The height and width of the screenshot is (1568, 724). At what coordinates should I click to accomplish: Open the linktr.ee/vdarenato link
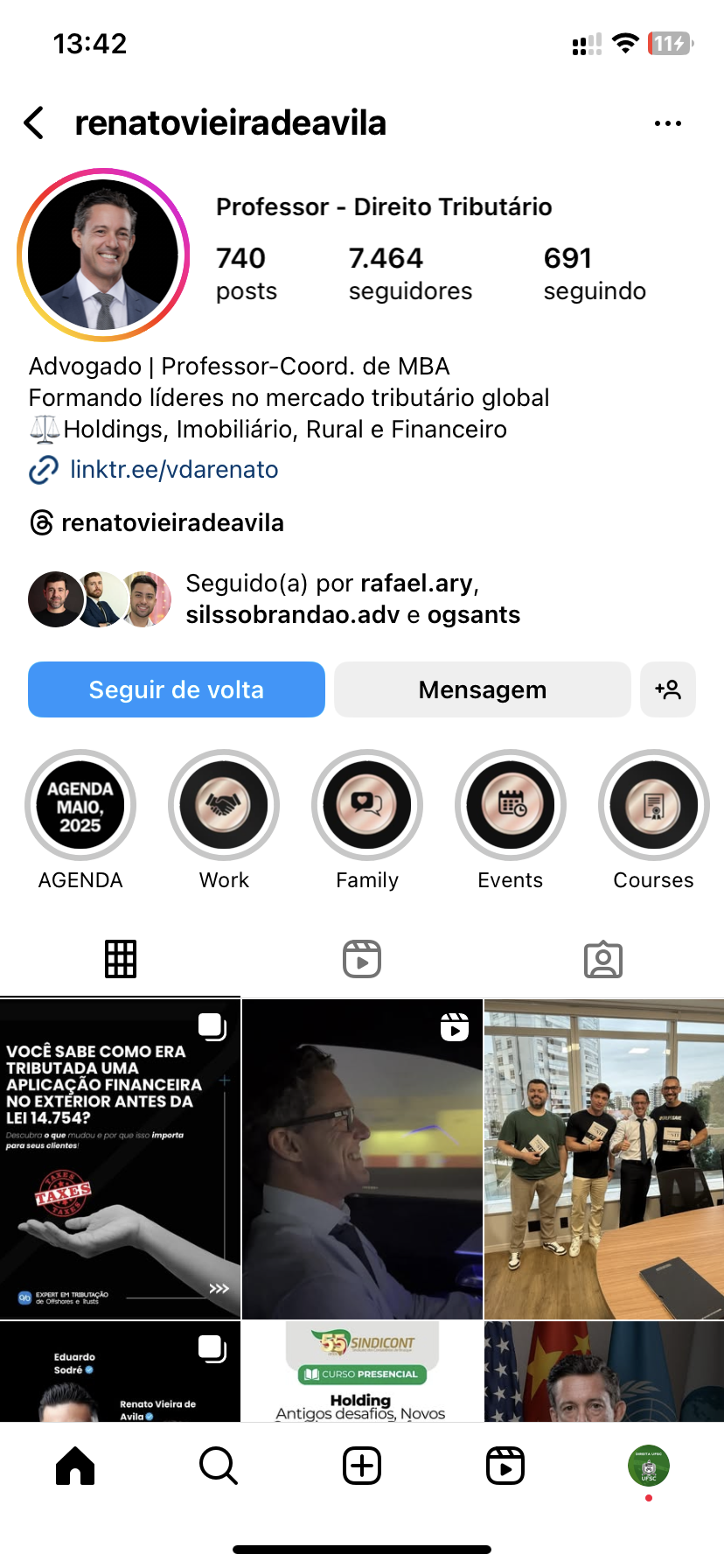click(173, 470)
